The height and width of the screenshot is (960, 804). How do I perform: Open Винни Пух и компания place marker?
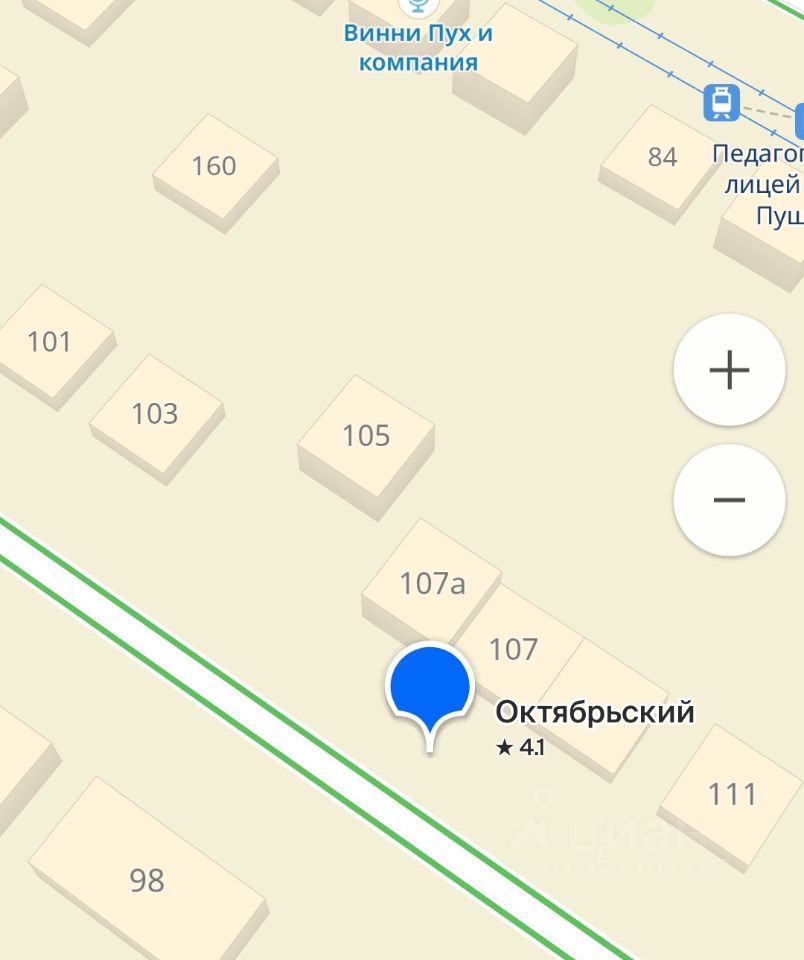click(418, 8)
